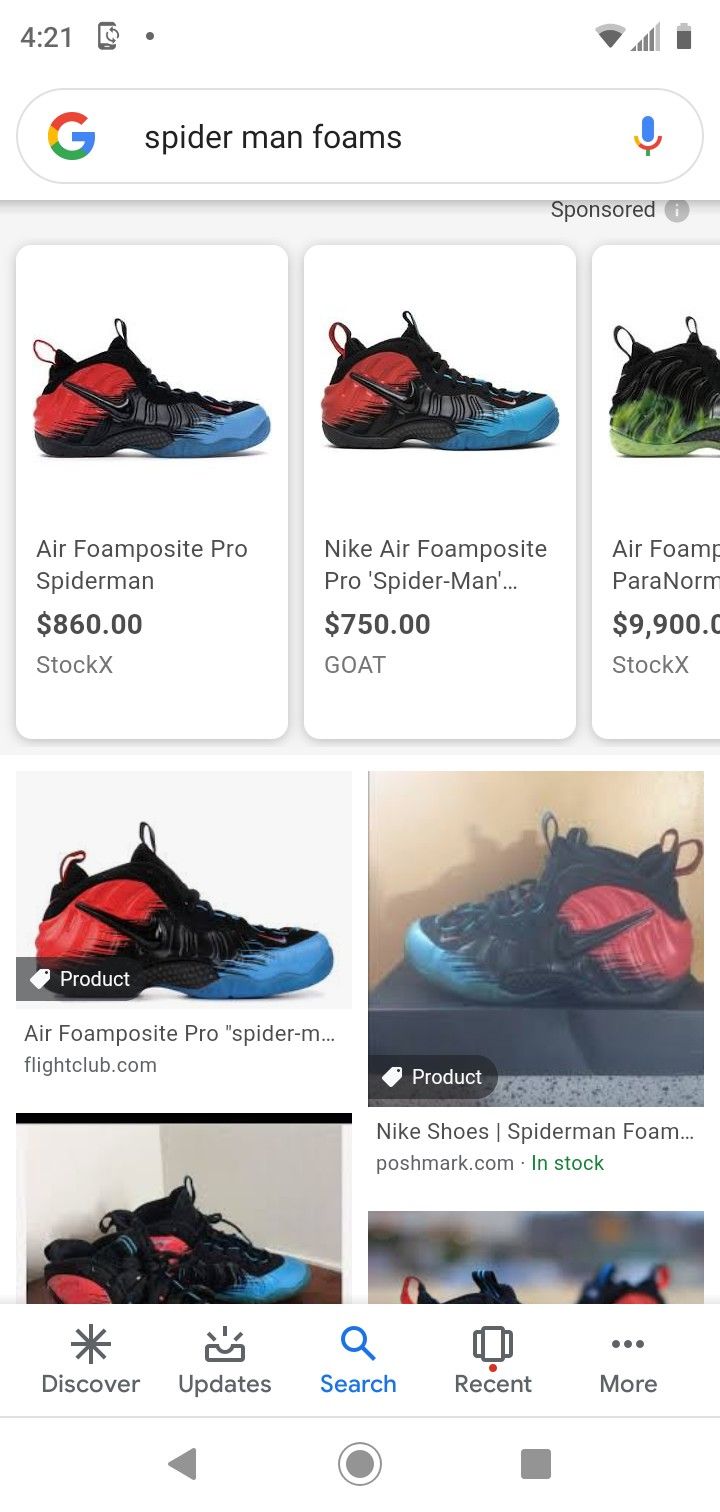Open the poshmark.com Spiderman Foam result
The width and height of the screenshot is (720, 1512).
[536, 940]
